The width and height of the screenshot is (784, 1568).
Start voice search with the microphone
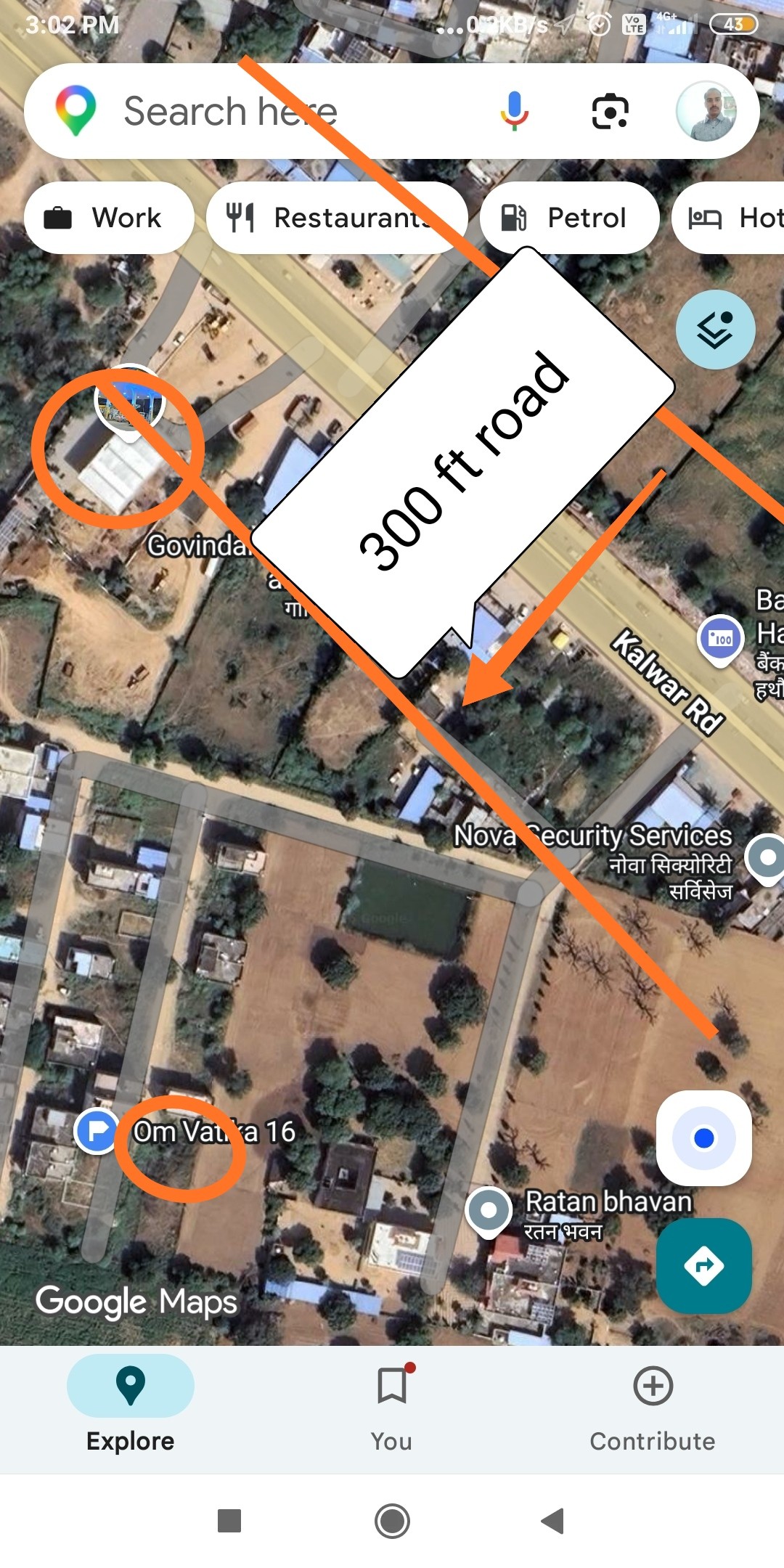(514, 111)
